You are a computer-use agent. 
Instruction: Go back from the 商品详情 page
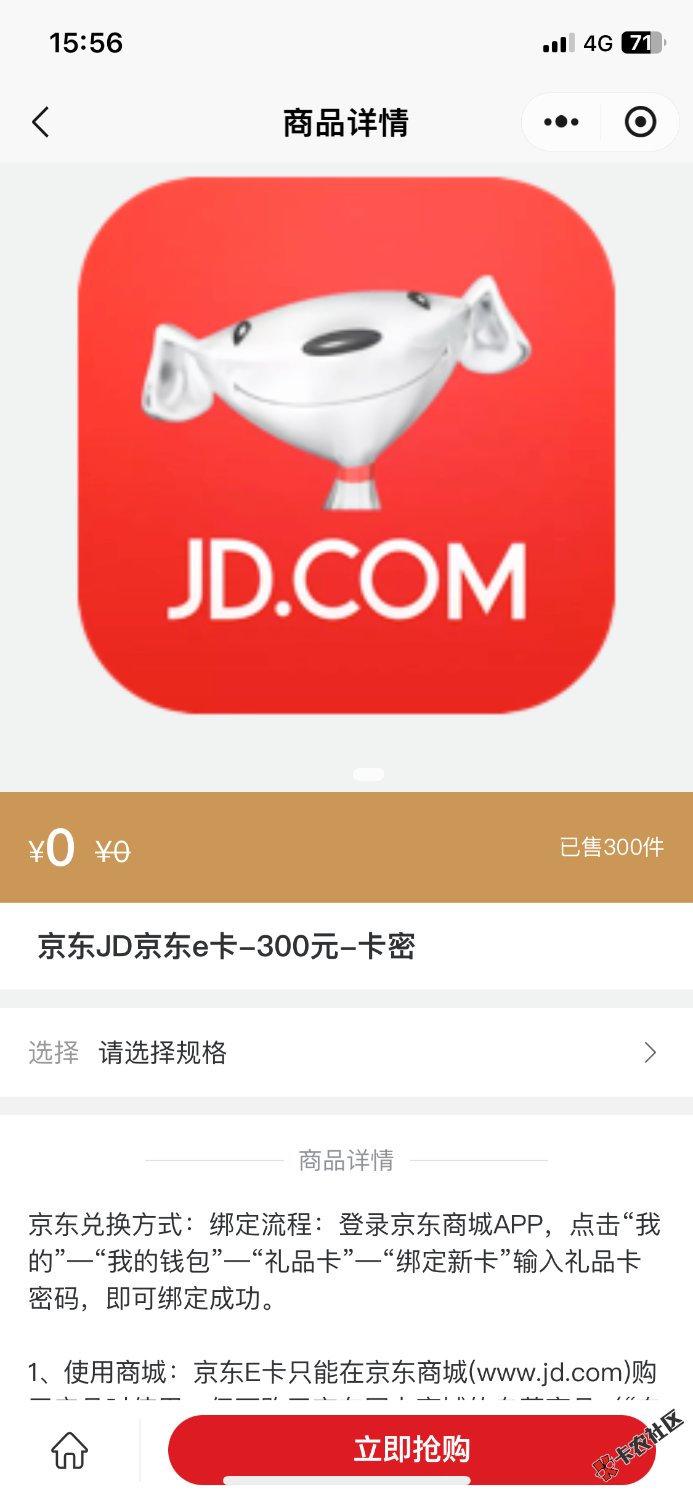tap(40, 123)
